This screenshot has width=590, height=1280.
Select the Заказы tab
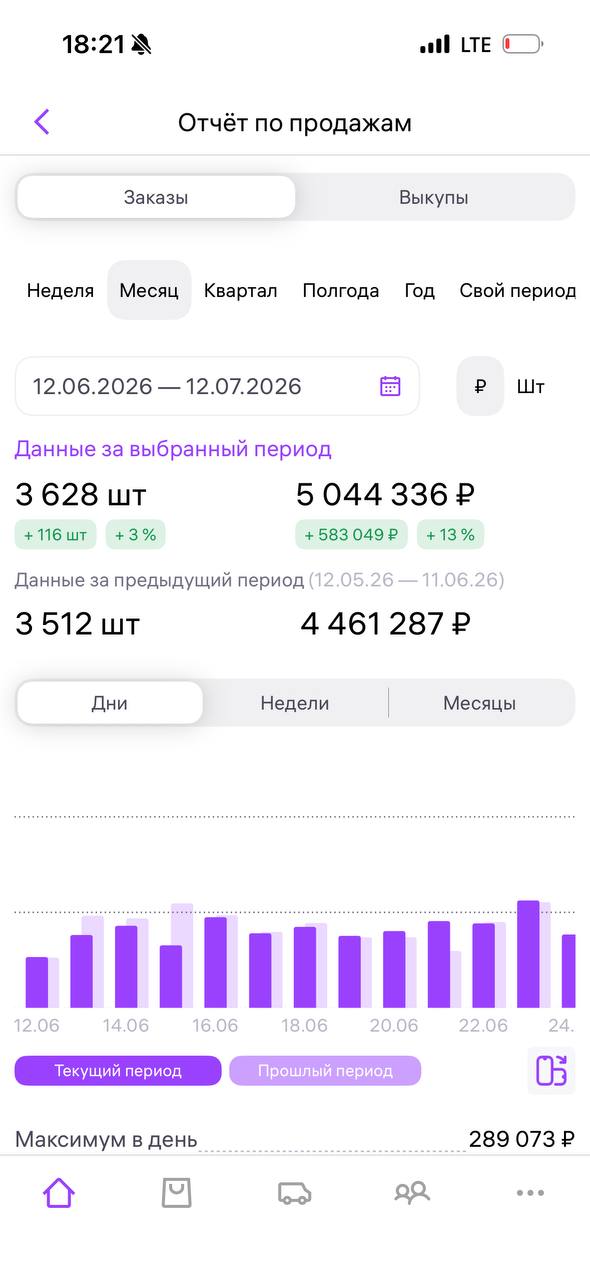coord(156,197)
